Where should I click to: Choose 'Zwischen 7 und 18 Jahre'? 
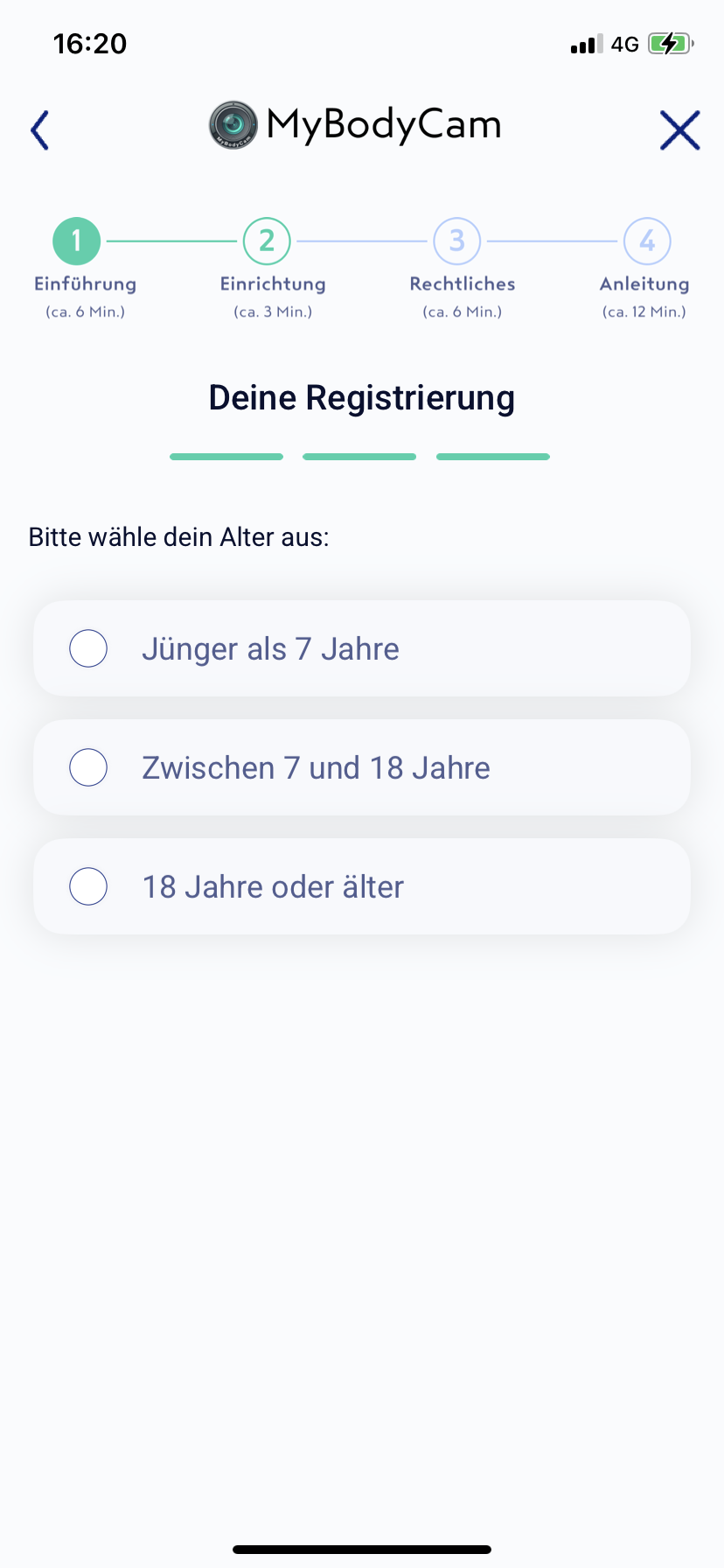pyautogui.click(x=362, y=767)
